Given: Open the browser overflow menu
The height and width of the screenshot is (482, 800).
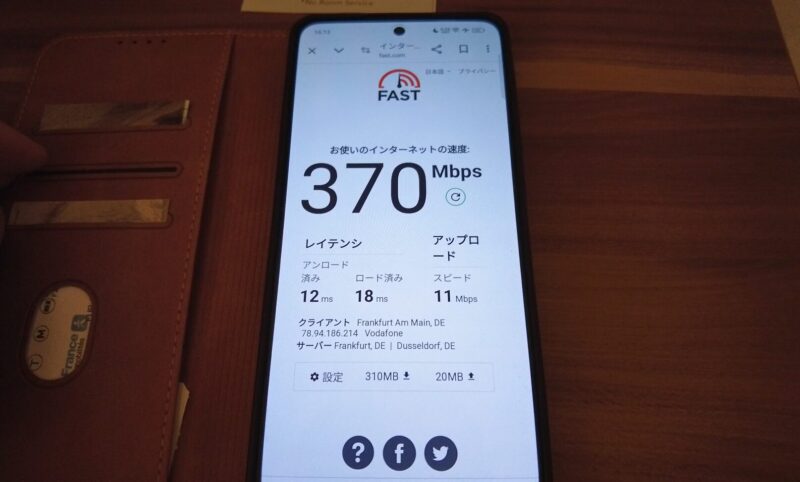Looking at the screenshot, I should (x=489, y=49).
